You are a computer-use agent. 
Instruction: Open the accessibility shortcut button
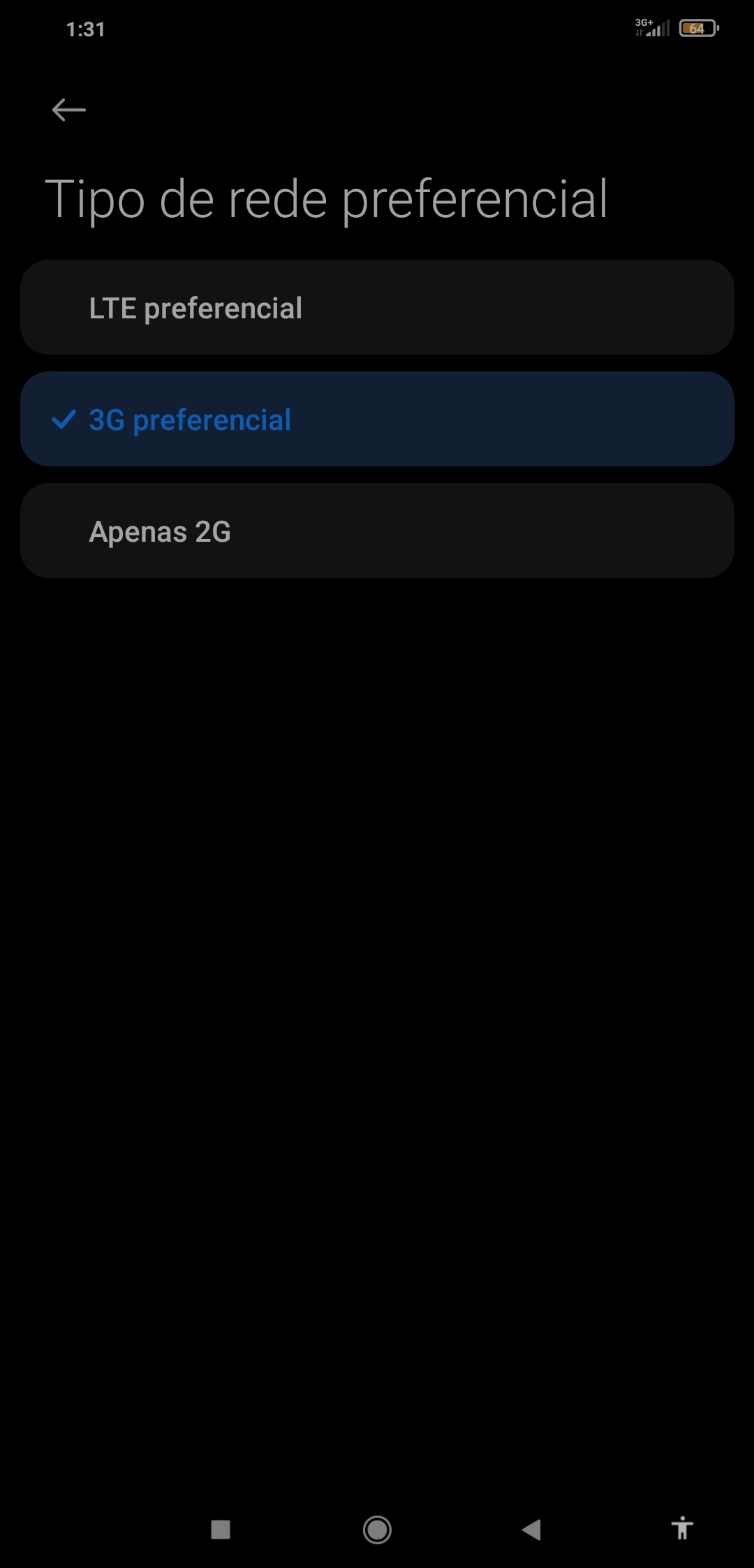(682, 1529)
